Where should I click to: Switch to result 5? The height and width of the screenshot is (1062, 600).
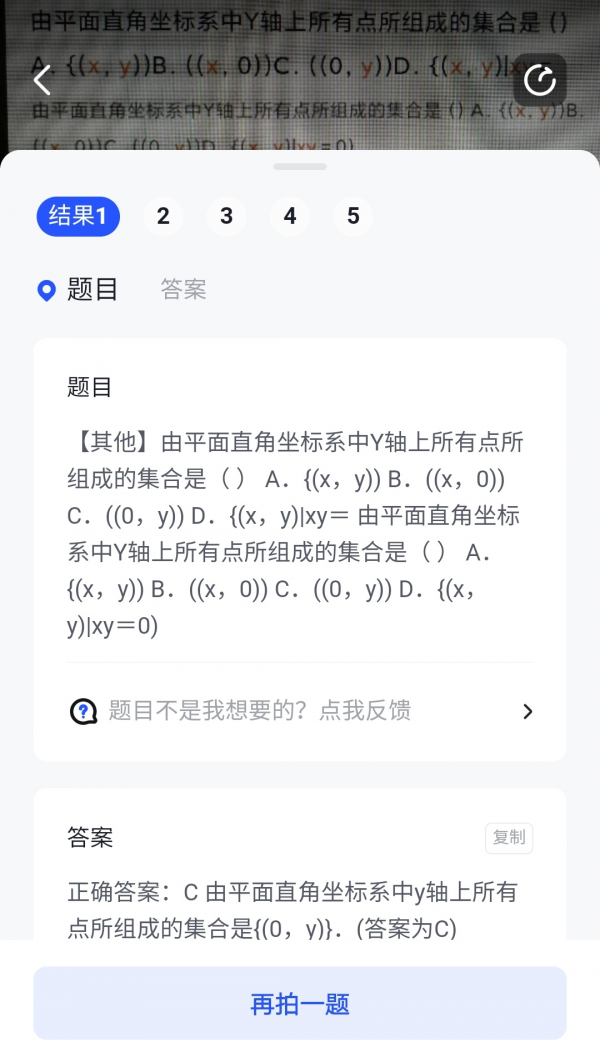353,216
